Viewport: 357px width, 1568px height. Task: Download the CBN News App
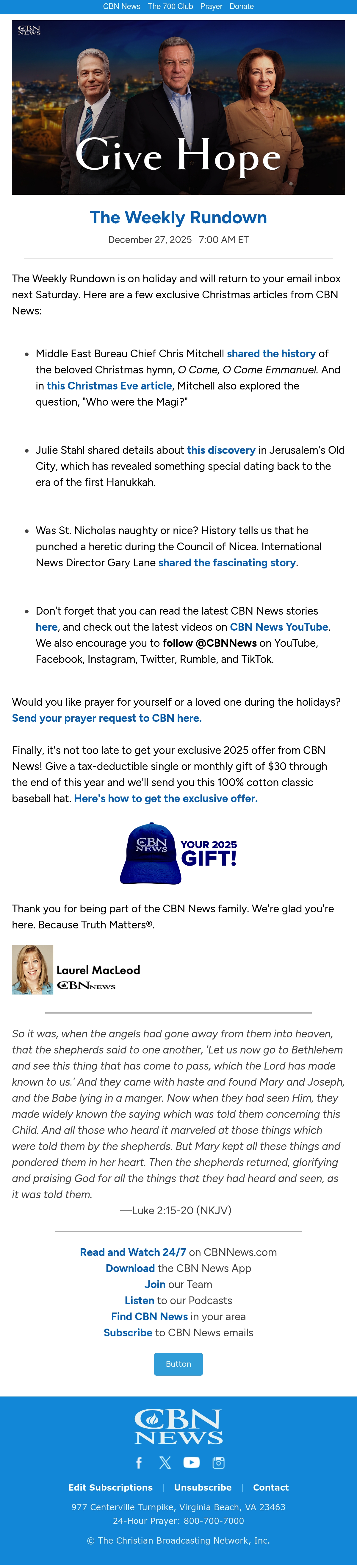[x=130, y=1268]
